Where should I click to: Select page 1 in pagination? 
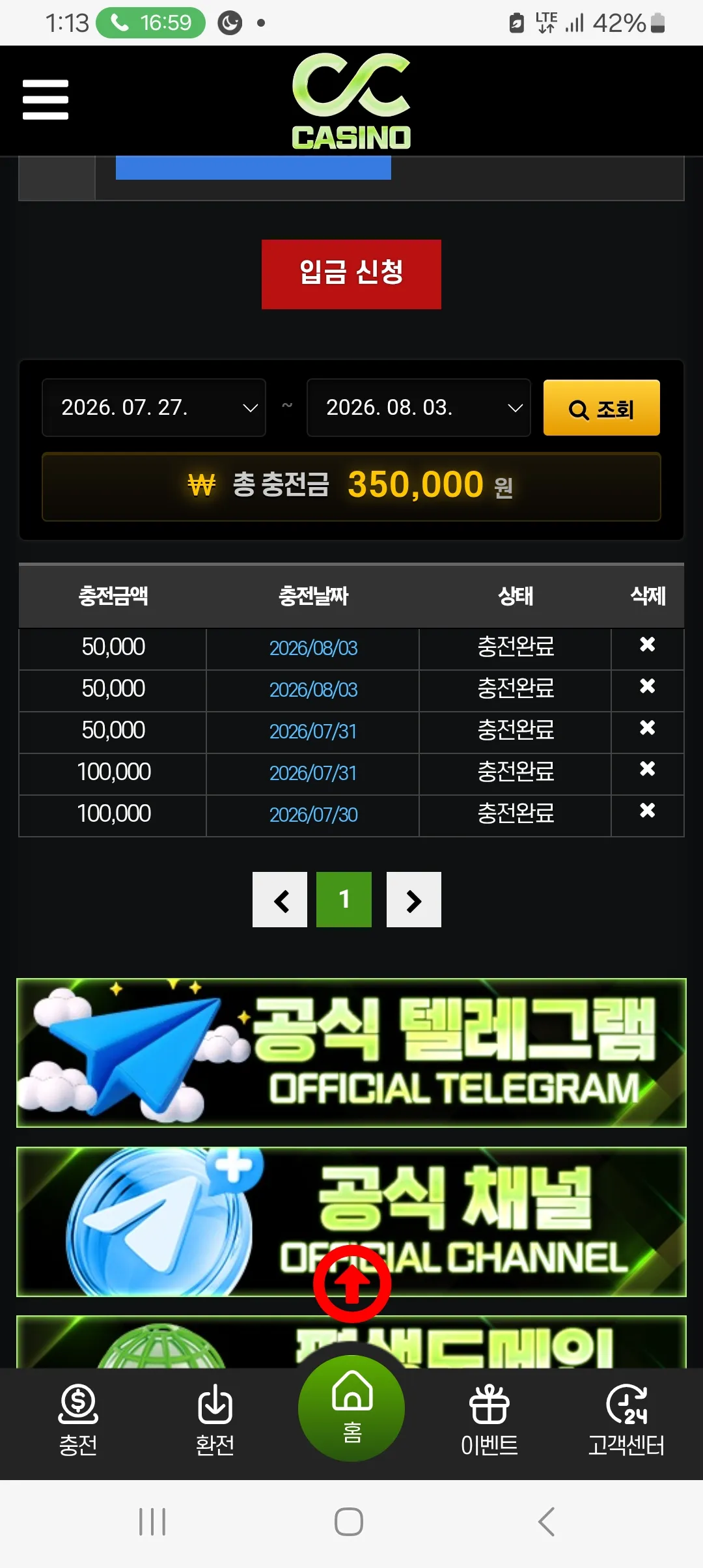[x=344, y=900]
